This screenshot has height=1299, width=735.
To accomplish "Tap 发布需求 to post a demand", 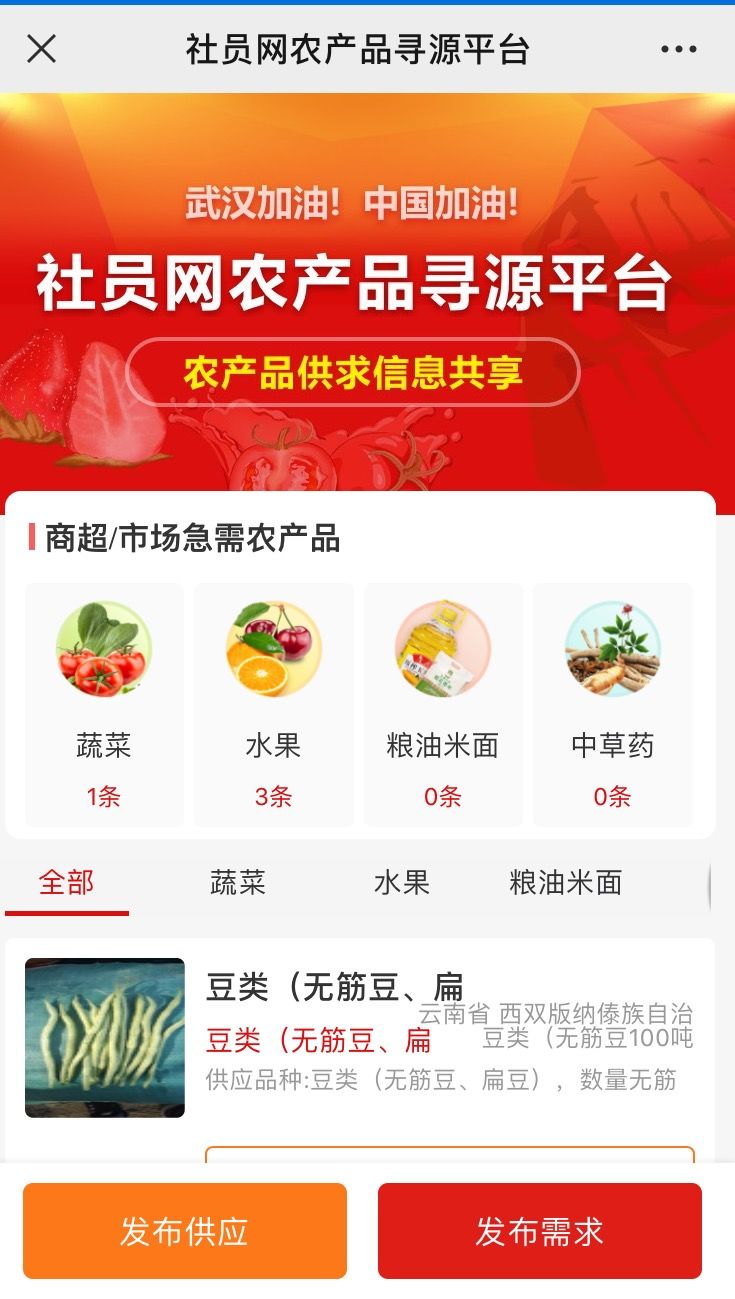I will pyautogui.click(x=540, y=1231).
